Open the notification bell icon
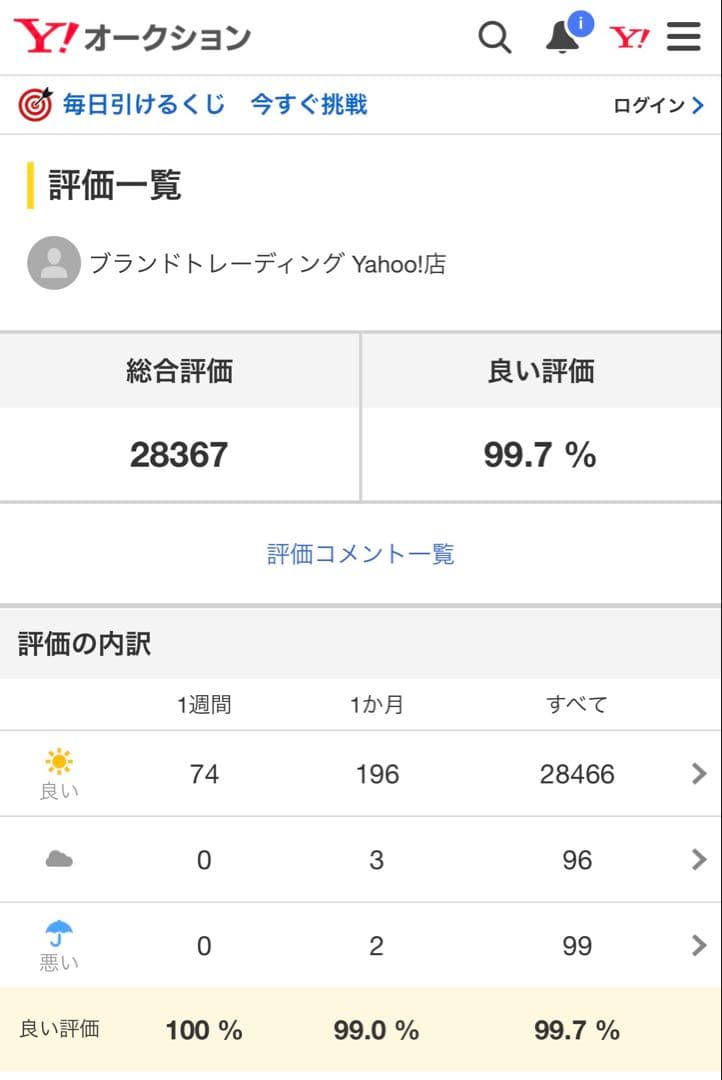This screenshot has width=722, height=1080. 561,38
